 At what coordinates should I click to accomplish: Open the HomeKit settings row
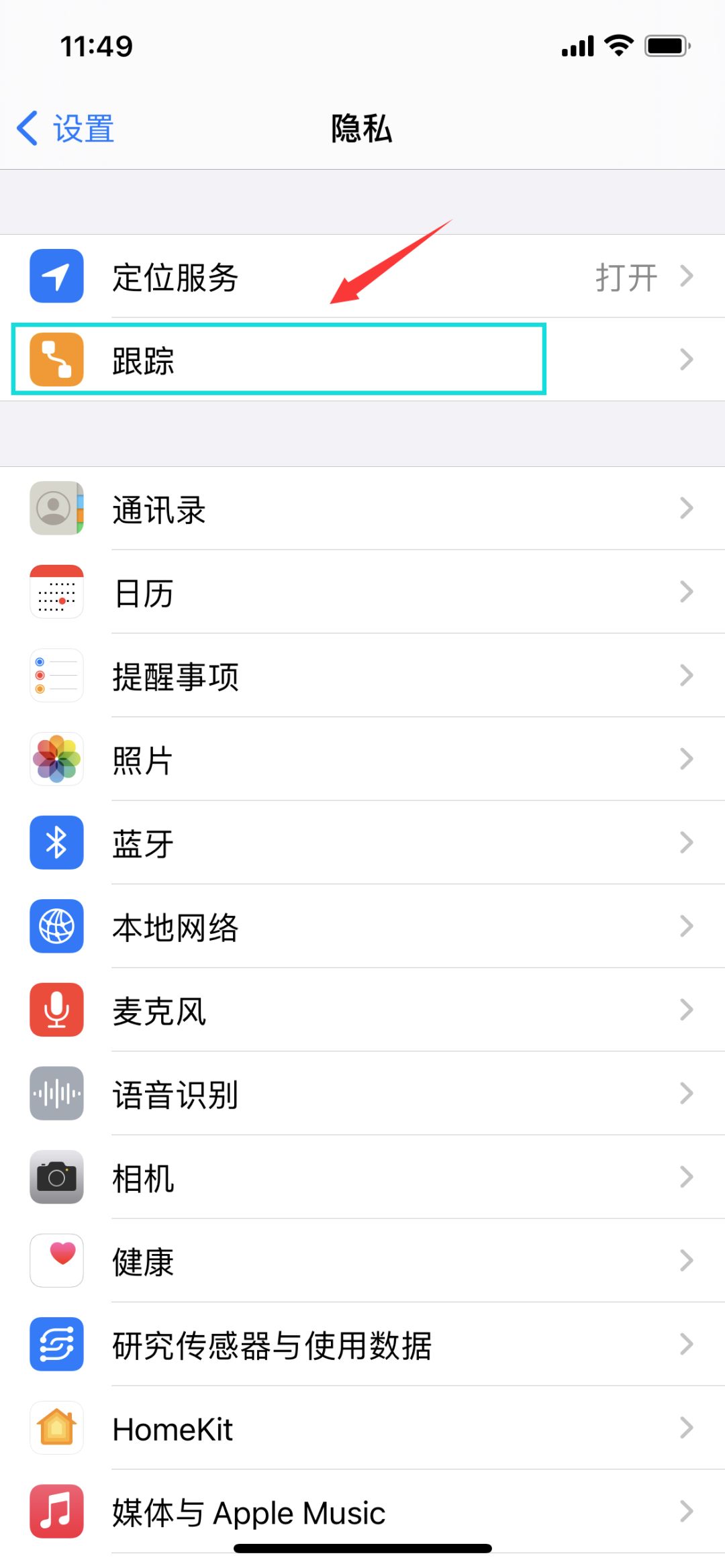click(x=336, y=1428)
